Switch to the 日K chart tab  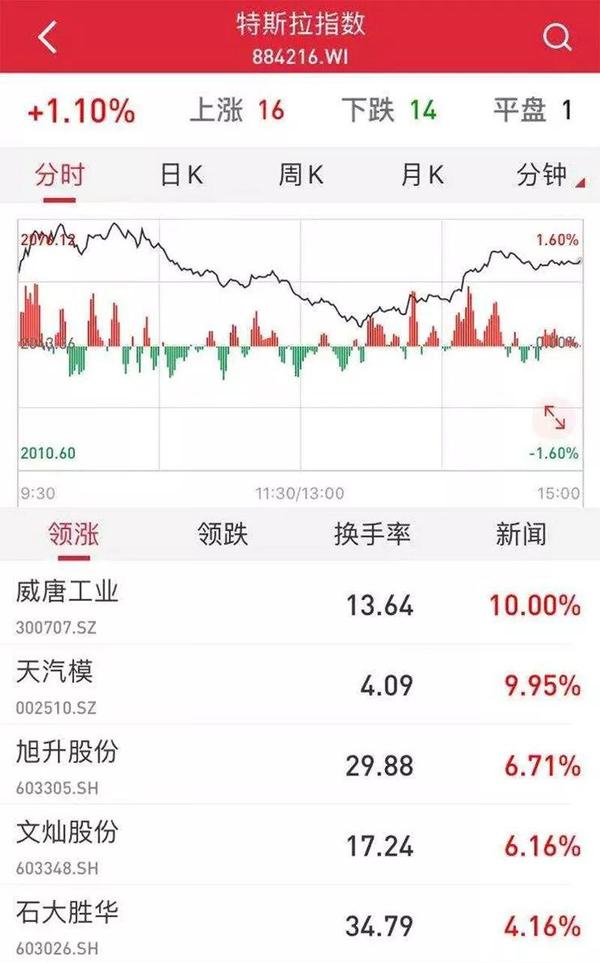click(181, 175)
